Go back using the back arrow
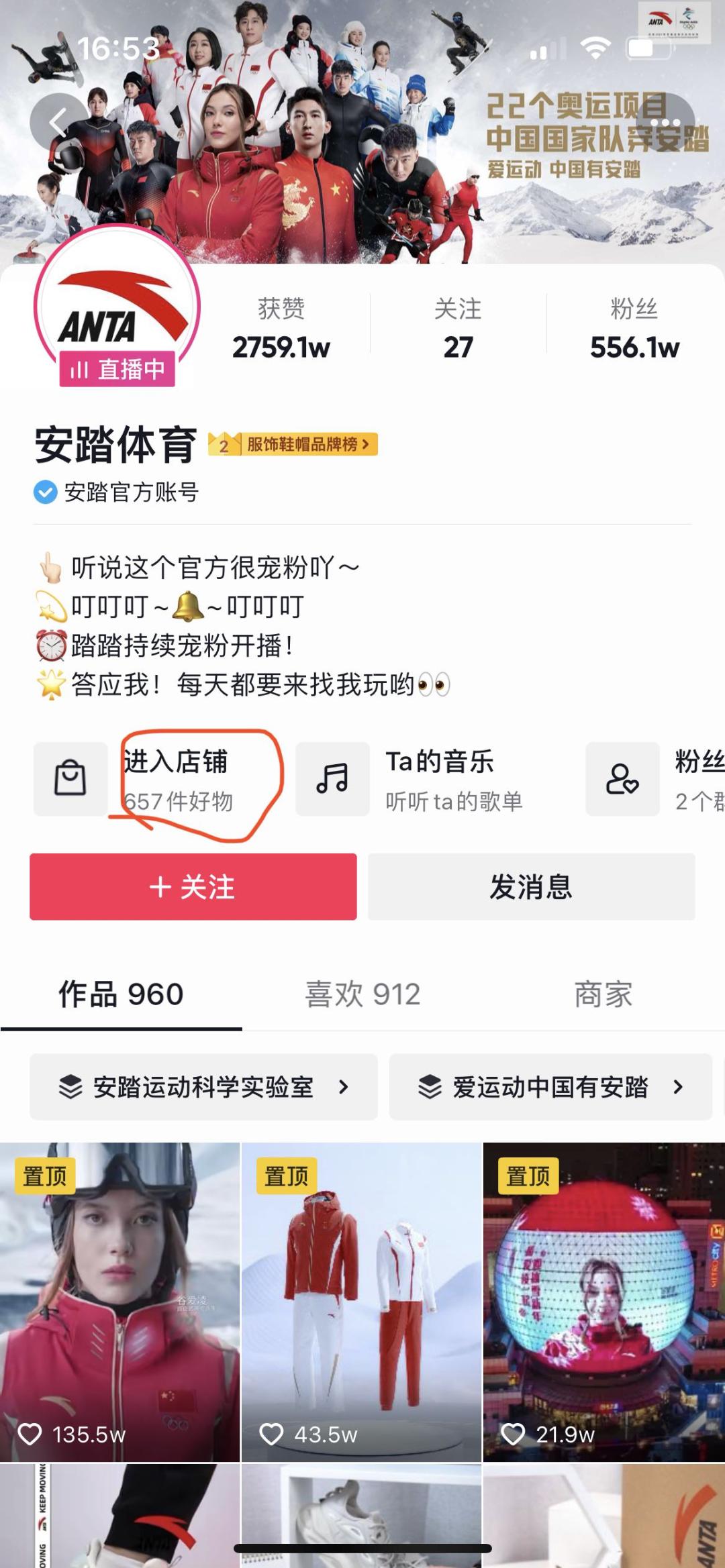The width and height of the screenshot is (725, 1568). (x=59, y=123)
